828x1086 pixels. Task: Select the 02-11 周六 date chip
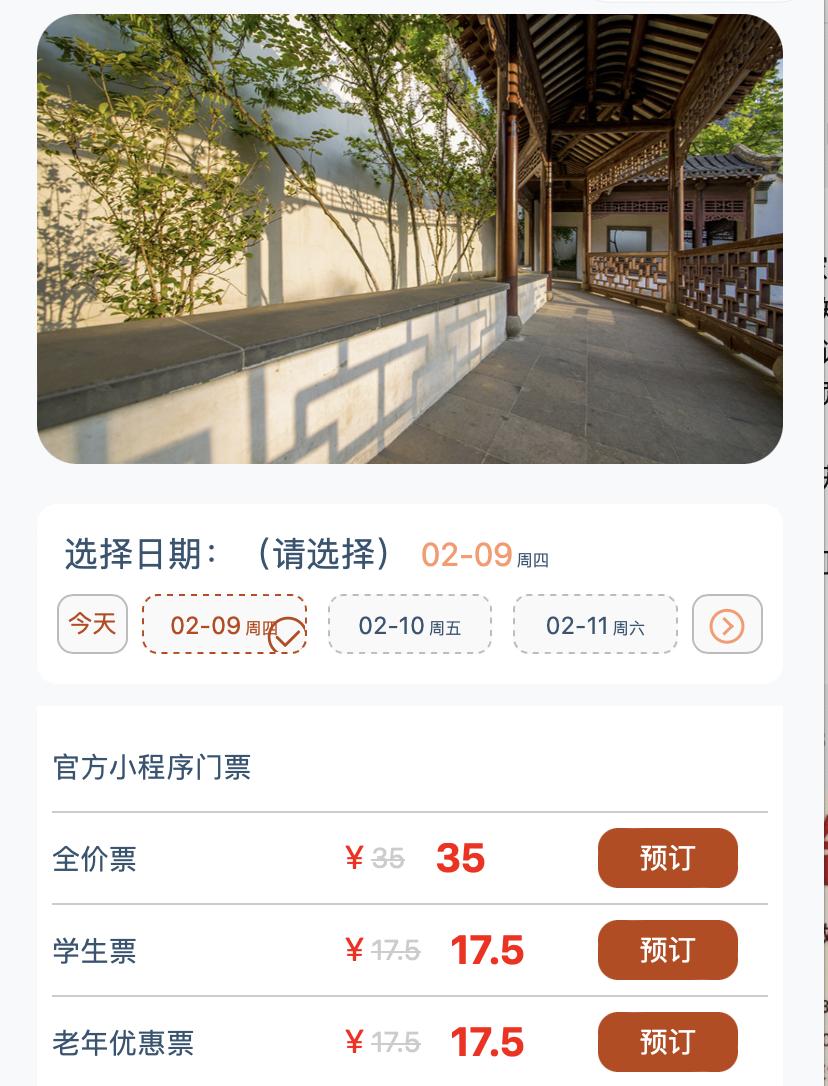[x=594, y=624]
